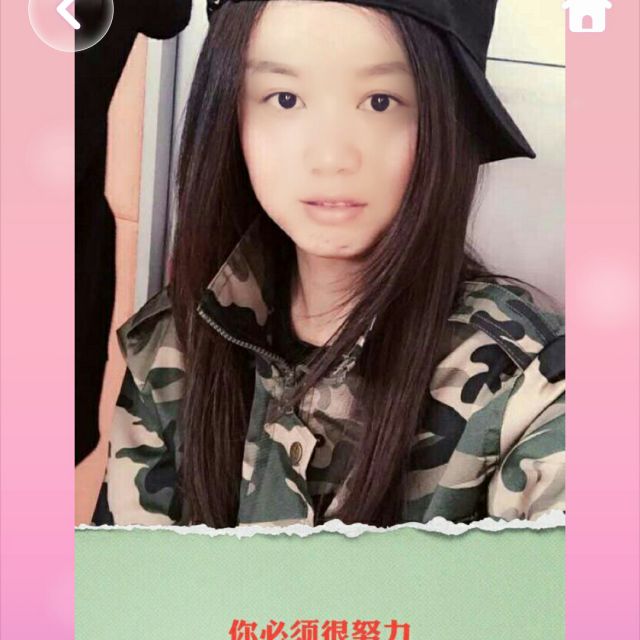The width and height of the screenshot is (640, 640).
Task: Tap the home icon at the top right
Action: coord(587,13)
